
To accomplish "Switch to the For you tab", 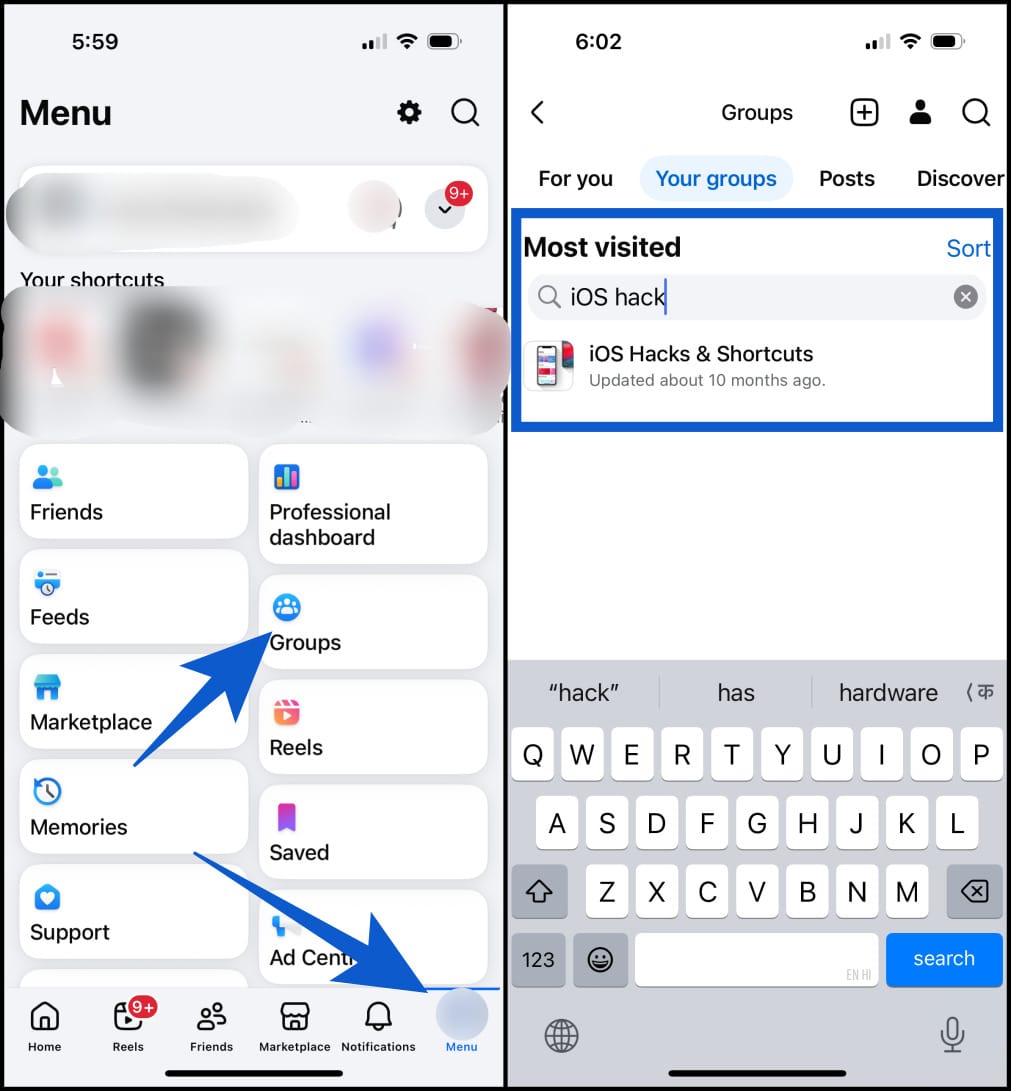I will coord(575,179).
